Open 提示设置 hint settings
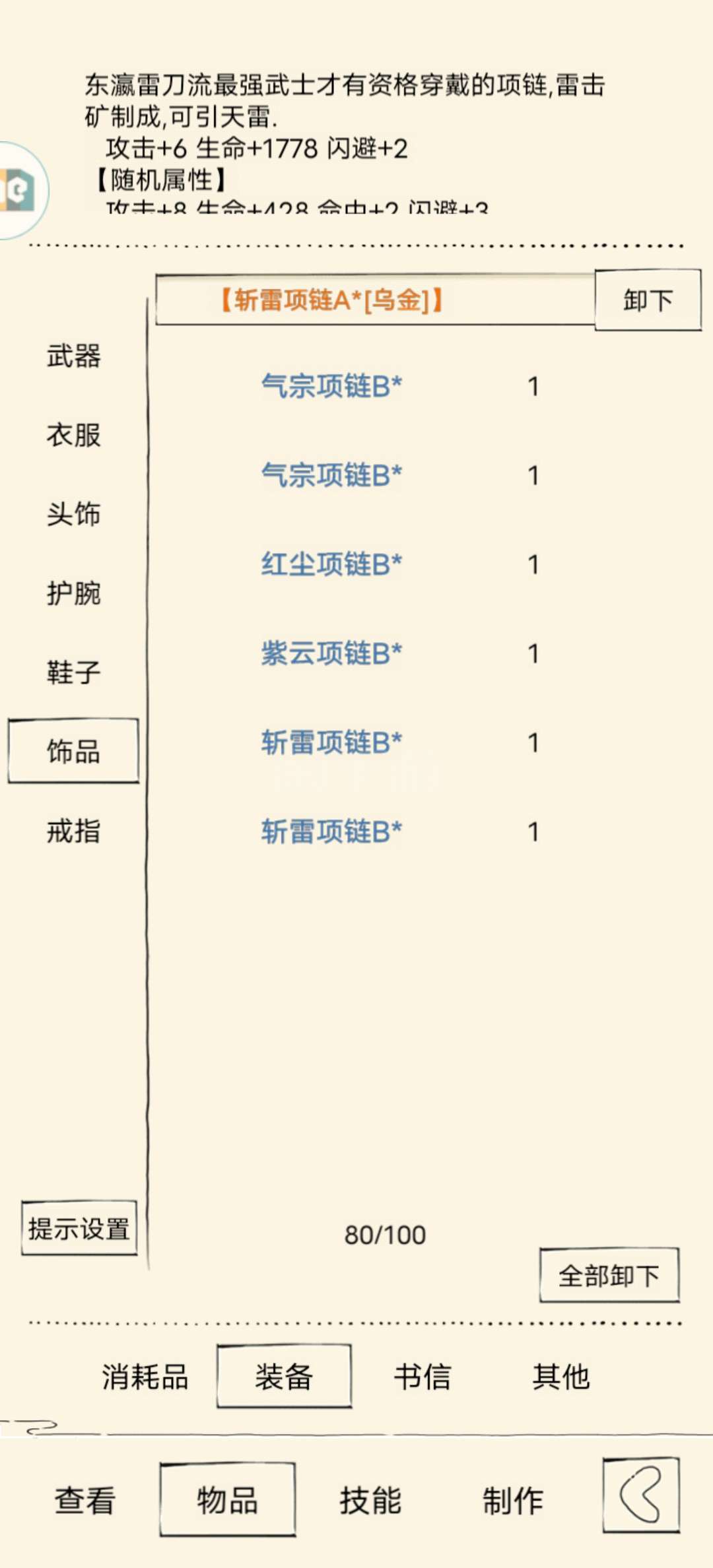This screenshot has height=1568, width=713. coord(79,1228)
